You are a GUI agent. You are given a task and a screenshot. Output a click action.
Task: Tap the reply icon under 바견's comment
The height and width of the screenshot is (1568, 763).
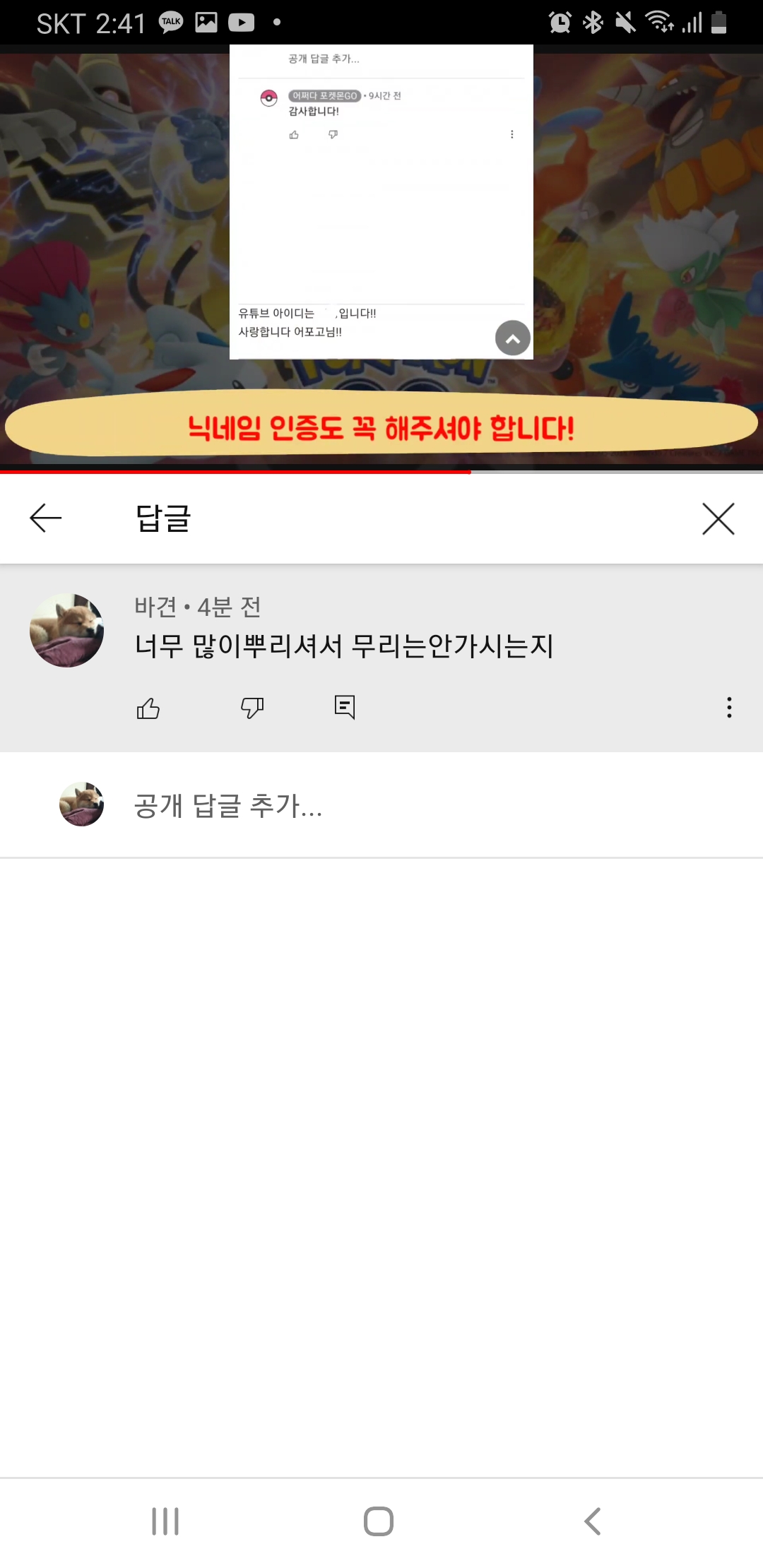tap(345, 707)
